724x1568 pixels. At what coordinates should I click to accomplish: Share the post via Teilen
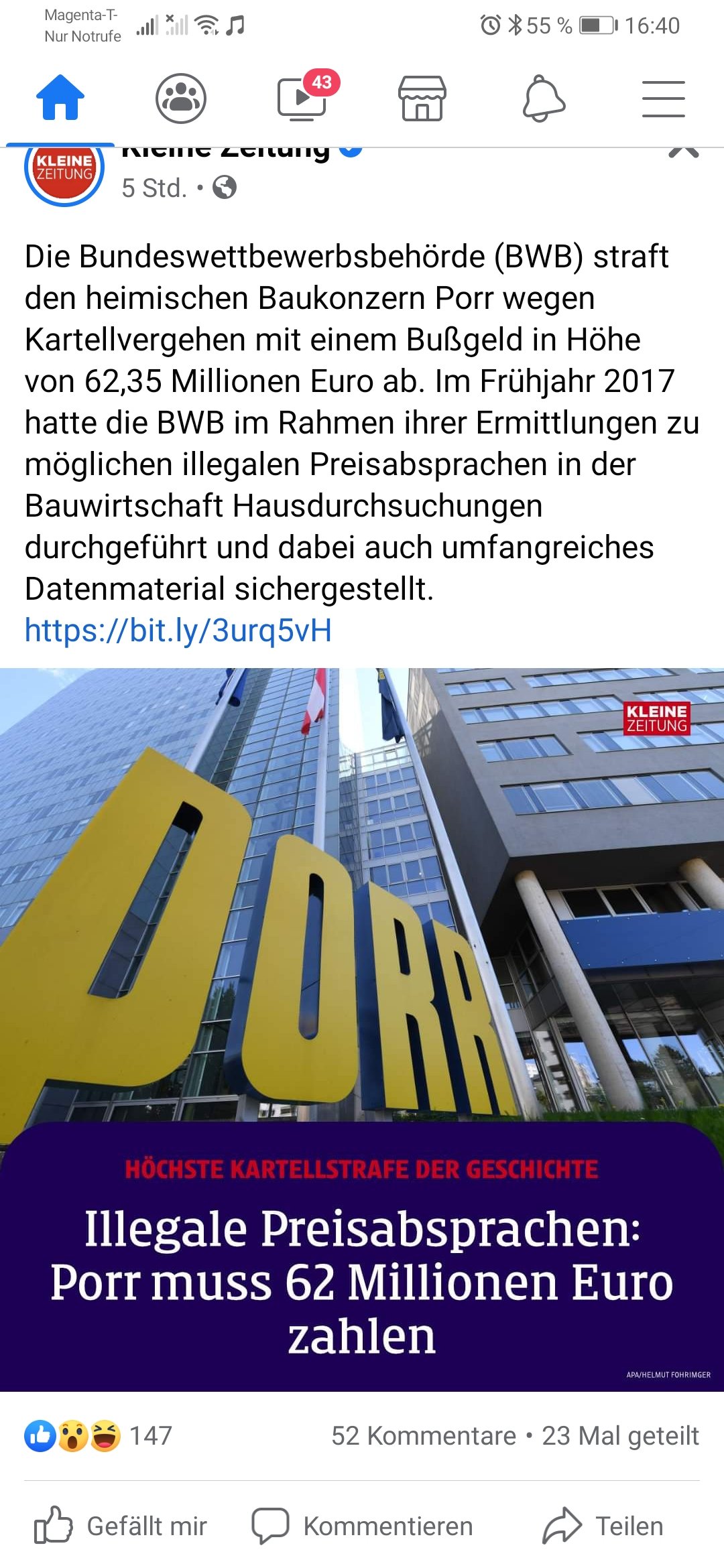[603, 1526]
